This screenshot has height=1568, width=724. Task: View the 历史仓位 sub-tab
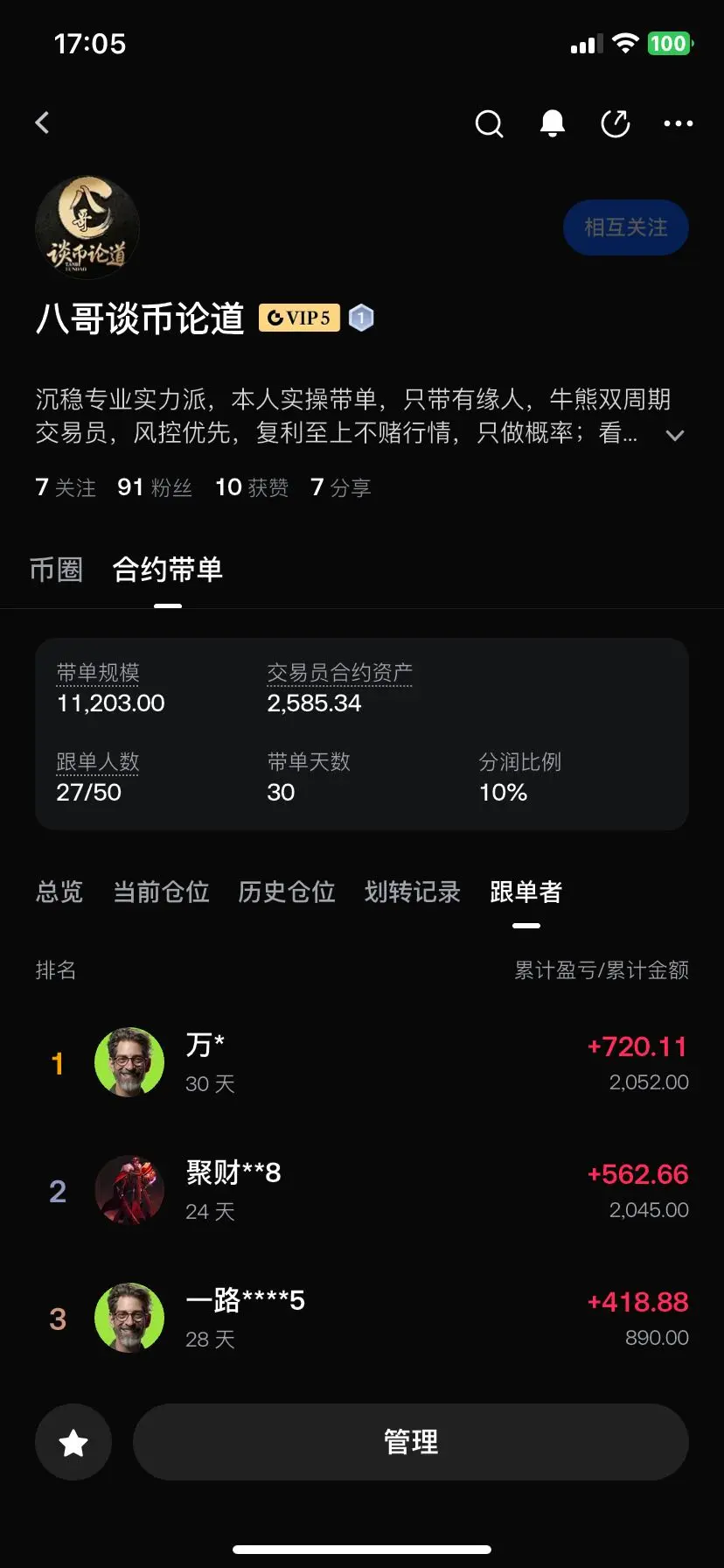point(287,892)
